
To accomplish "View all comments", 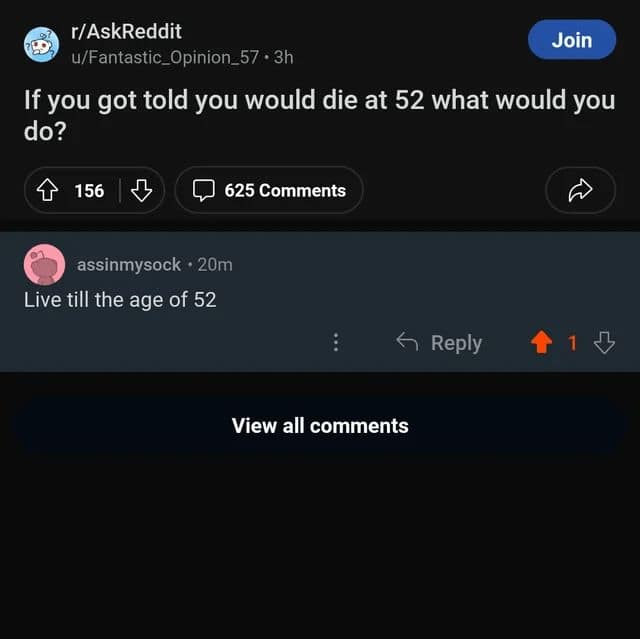I will 320,425.
